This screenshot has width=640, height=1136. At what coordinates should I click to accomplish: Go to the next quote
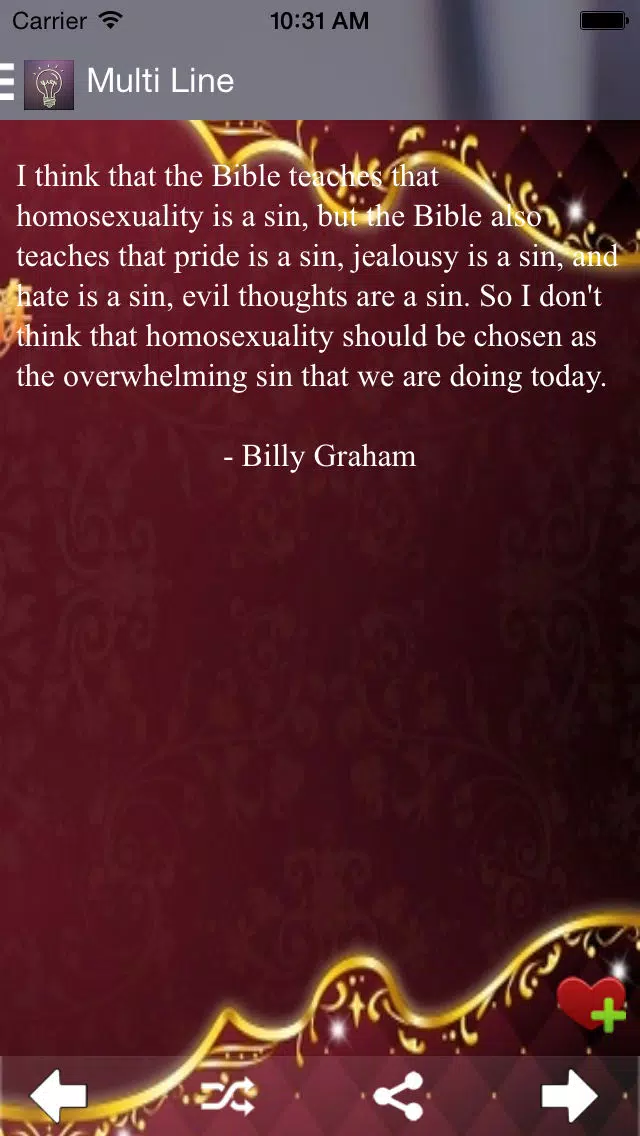tap(570, 1096)
